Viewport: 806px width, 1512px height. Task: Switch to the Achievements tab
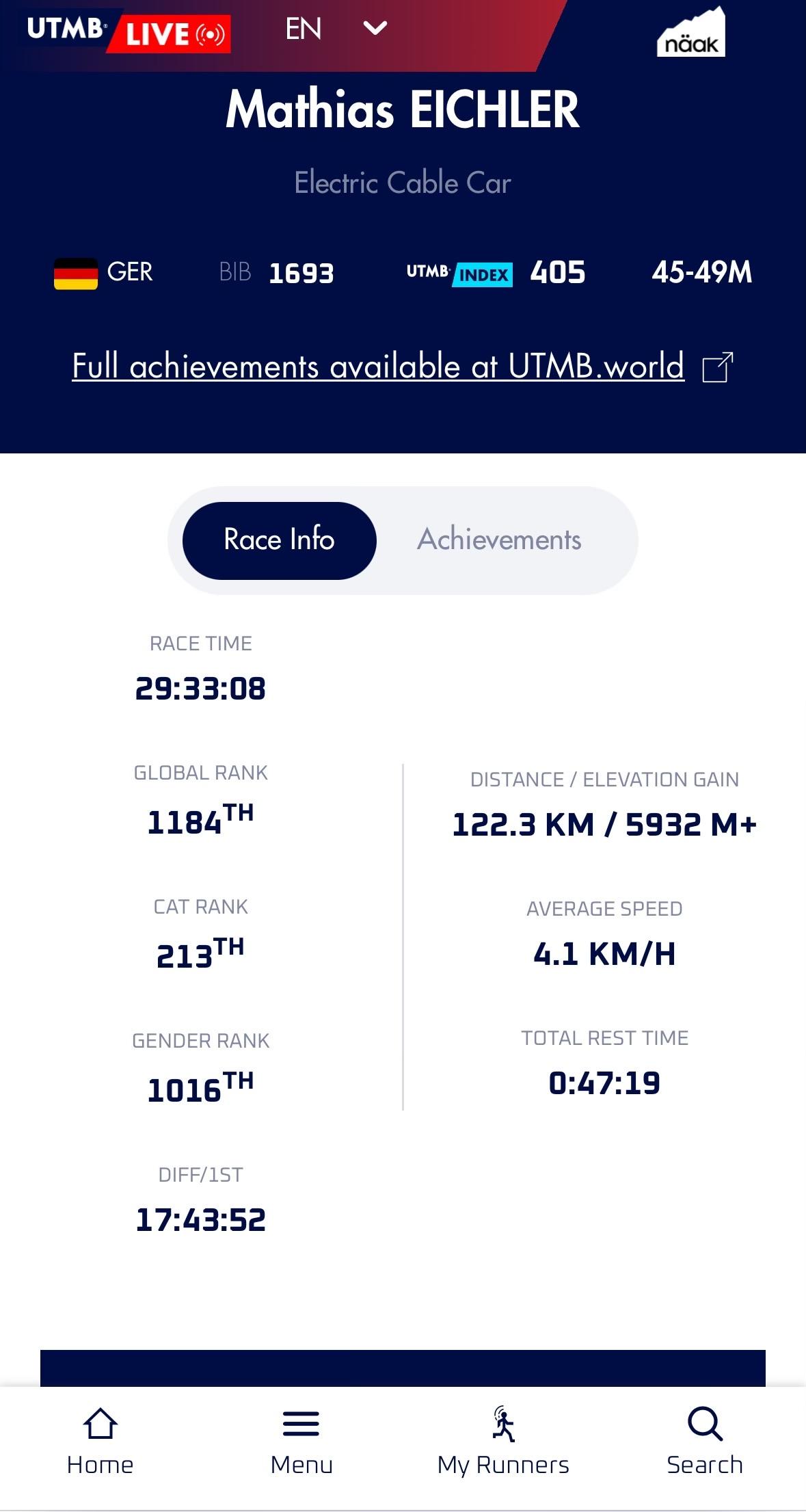coord(500,540)
